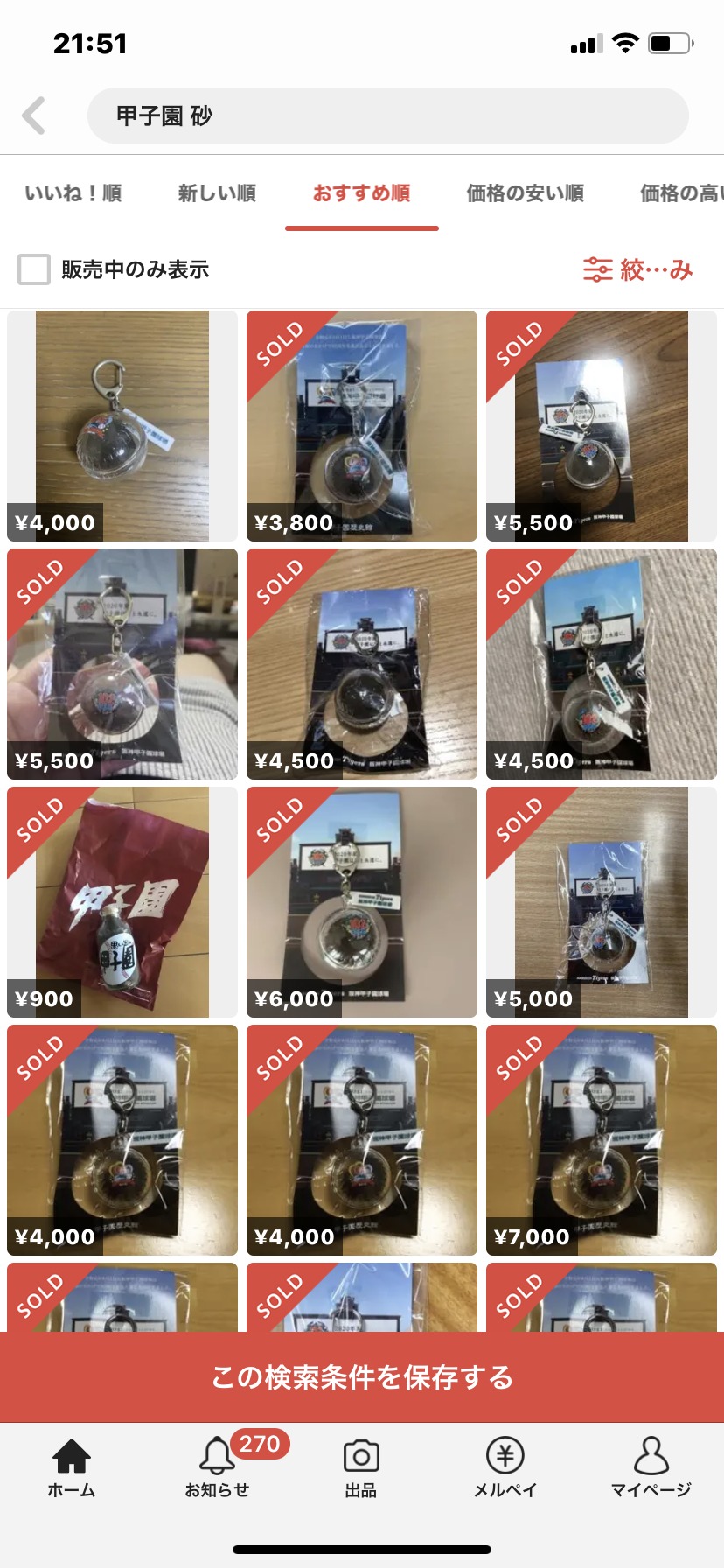This screenshot has width=724, height=1568.
Task: Open the 出品 camera tab
Action: (x=361, y=1466)
